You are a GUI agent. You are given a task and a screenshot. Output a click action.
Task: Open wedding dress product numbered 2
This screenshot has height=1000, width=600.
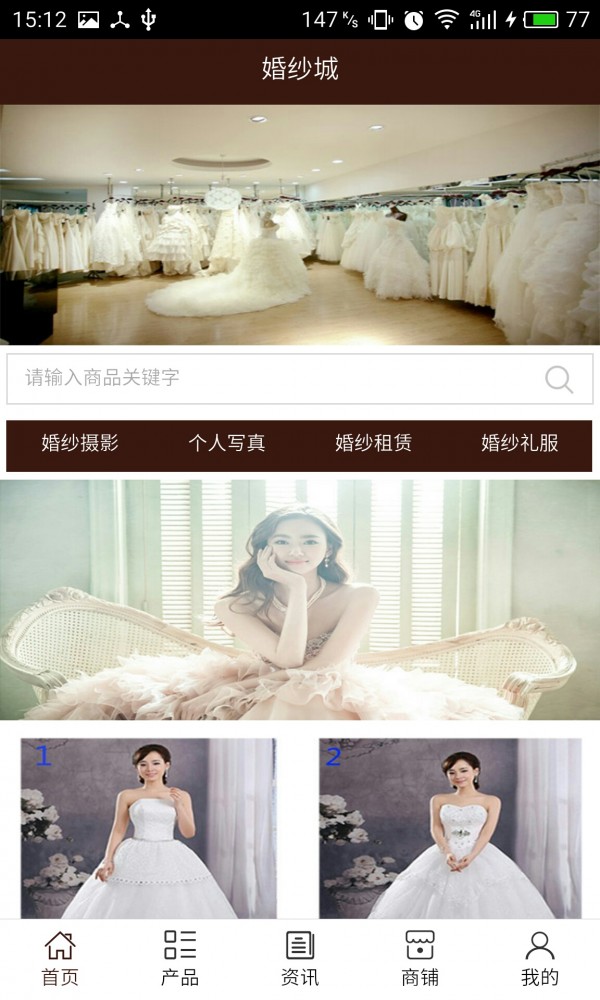450,828
